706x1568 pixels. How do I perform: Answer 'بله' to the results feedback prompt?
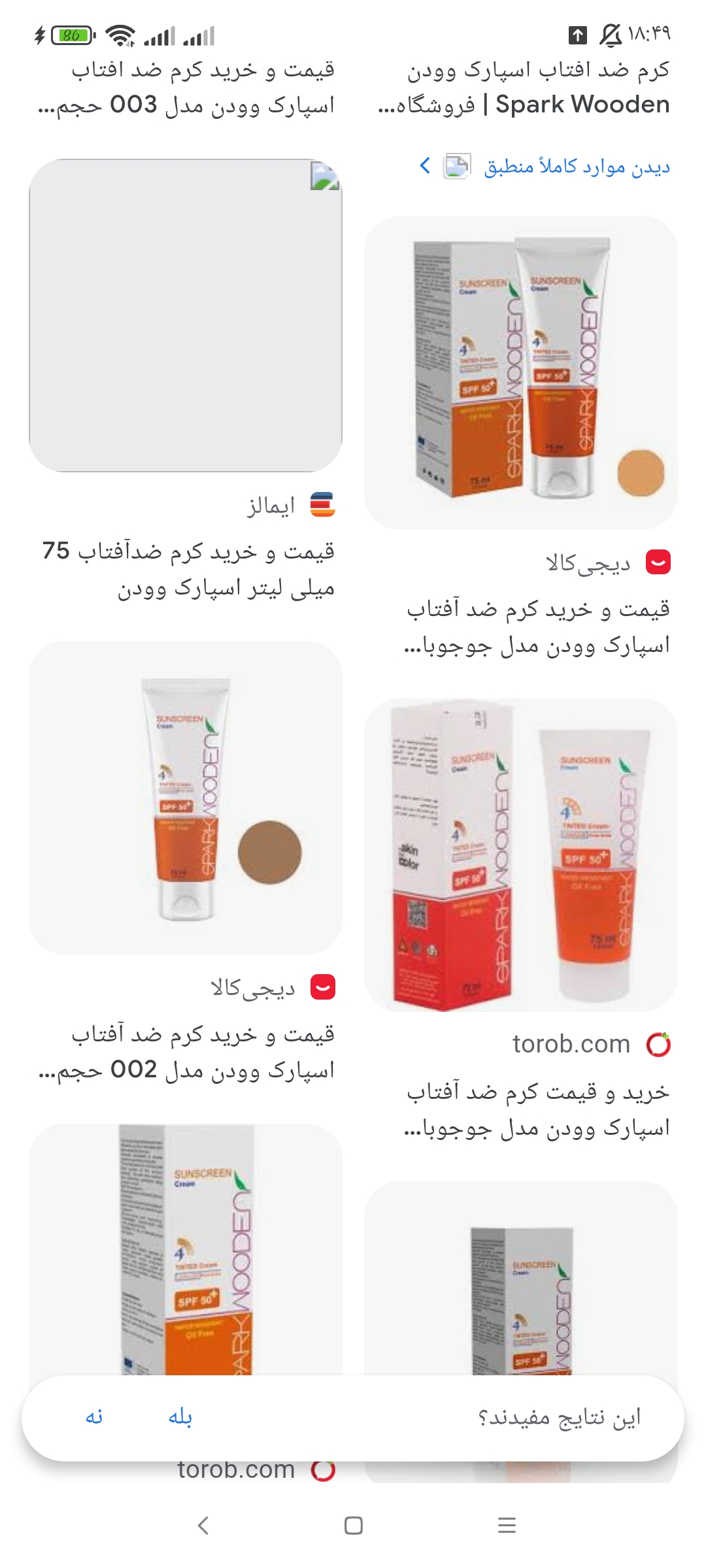pos(180,1417)
